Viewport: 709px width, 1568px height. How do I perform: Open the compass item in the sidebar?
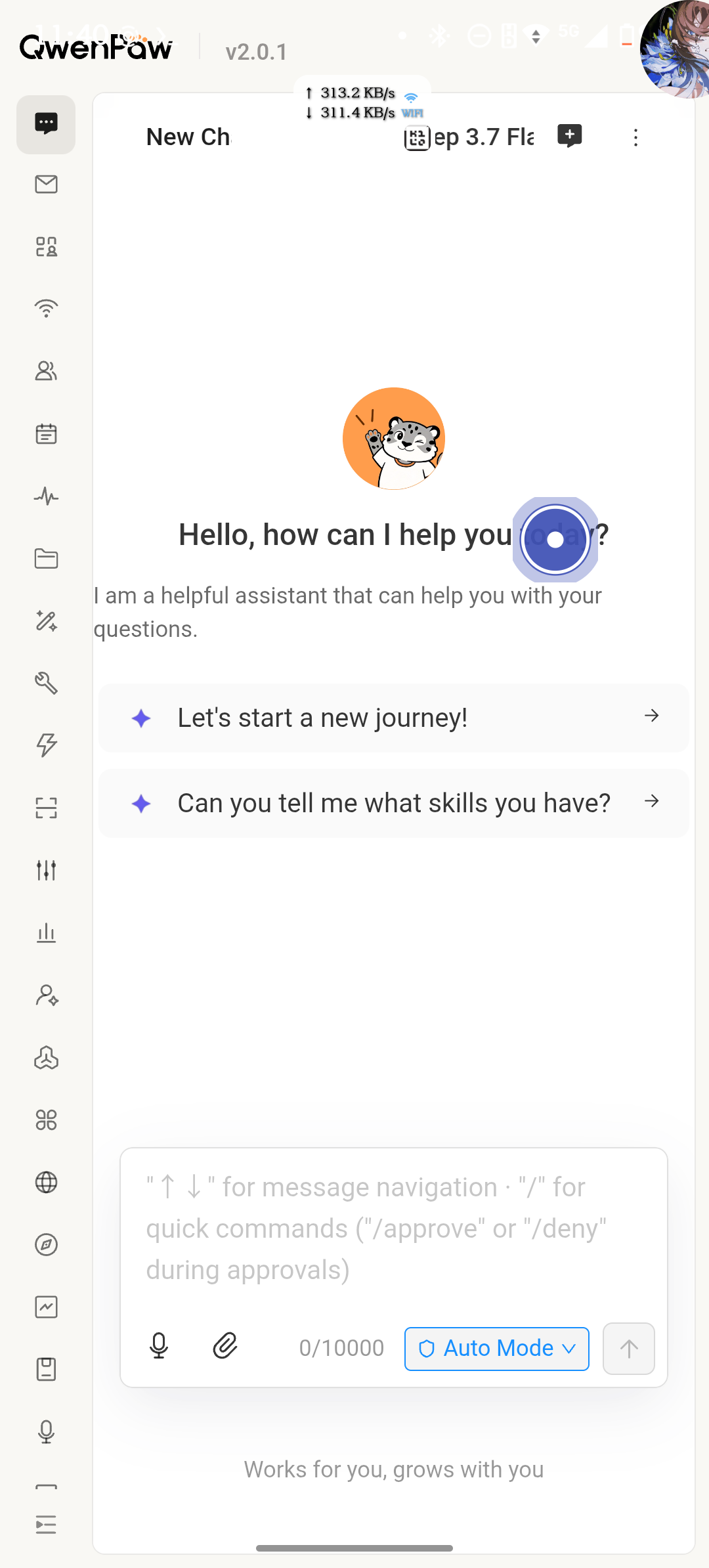pyautogui.click(x=46, y=1245)
